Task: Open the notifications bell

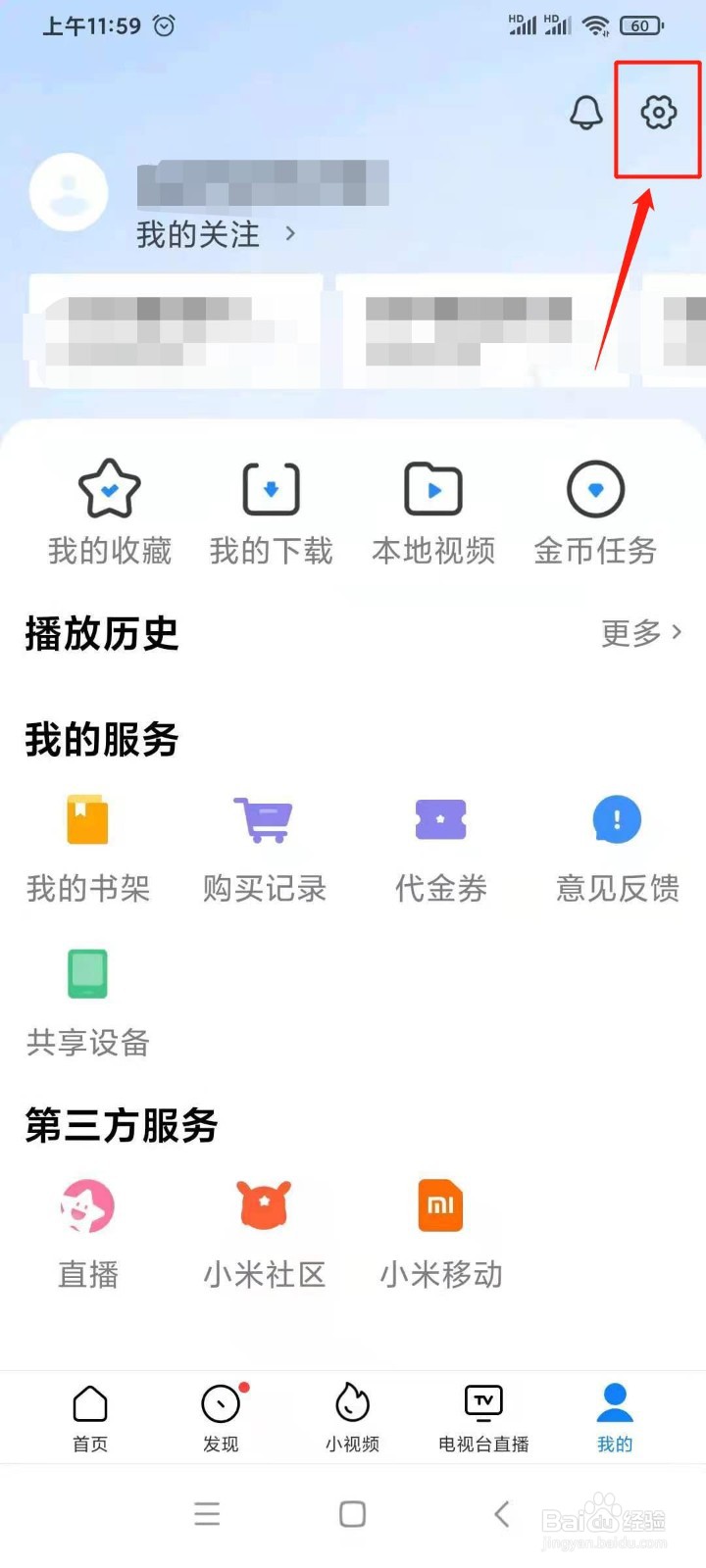Action: click(586, 113)
